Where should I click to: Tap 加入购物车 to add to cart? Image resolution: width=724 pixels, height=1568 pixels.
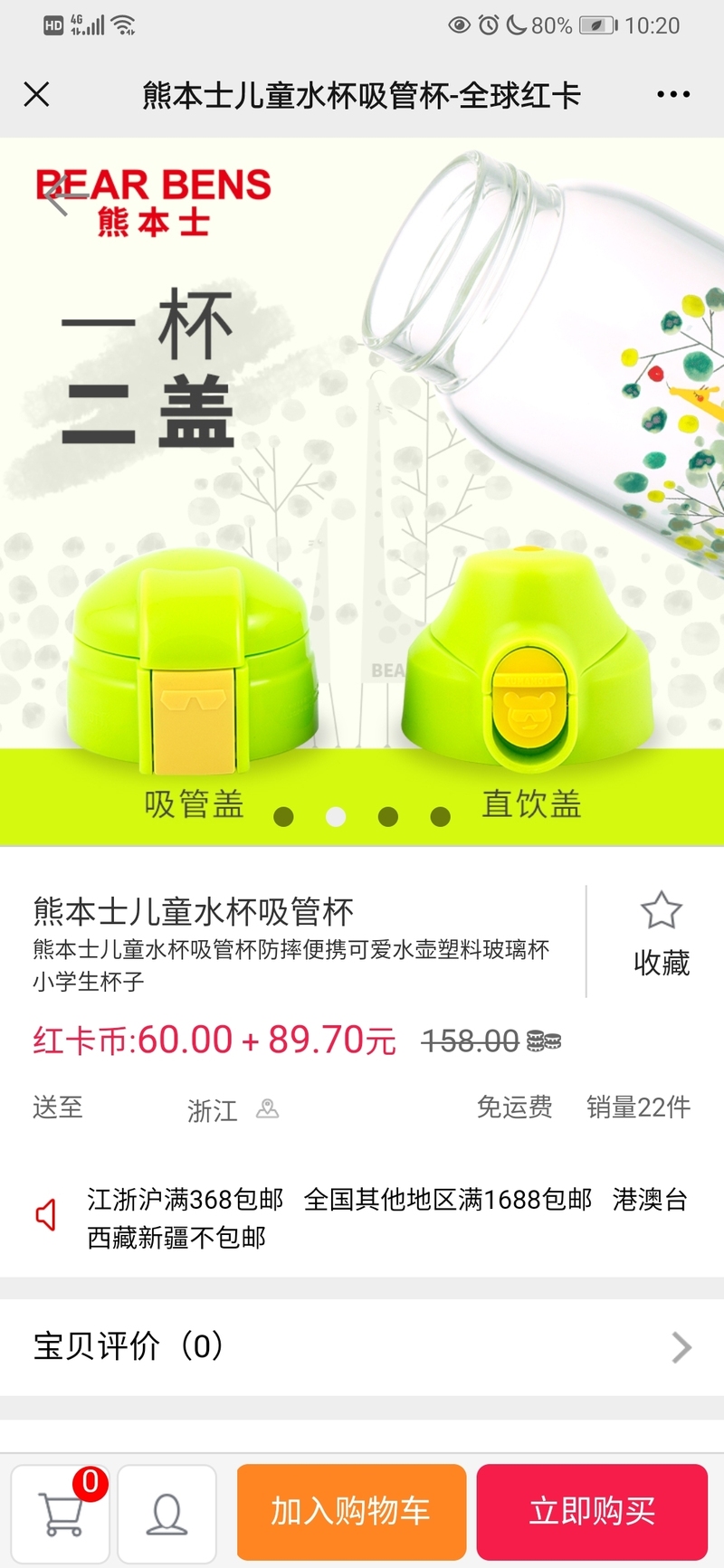(x=351, y=1511)
